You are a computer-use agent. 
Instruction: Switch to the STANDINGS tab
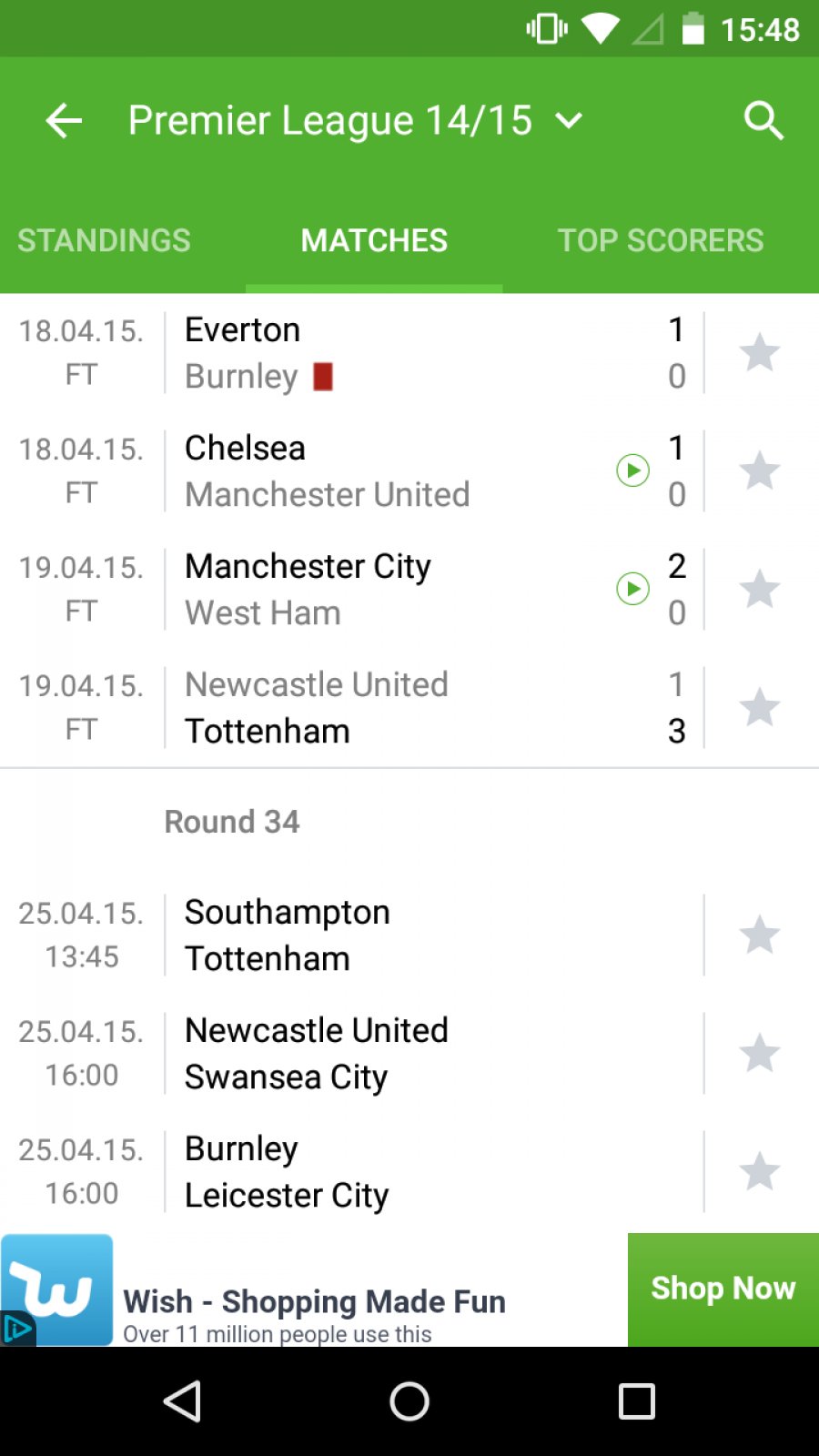click(103, 240)
